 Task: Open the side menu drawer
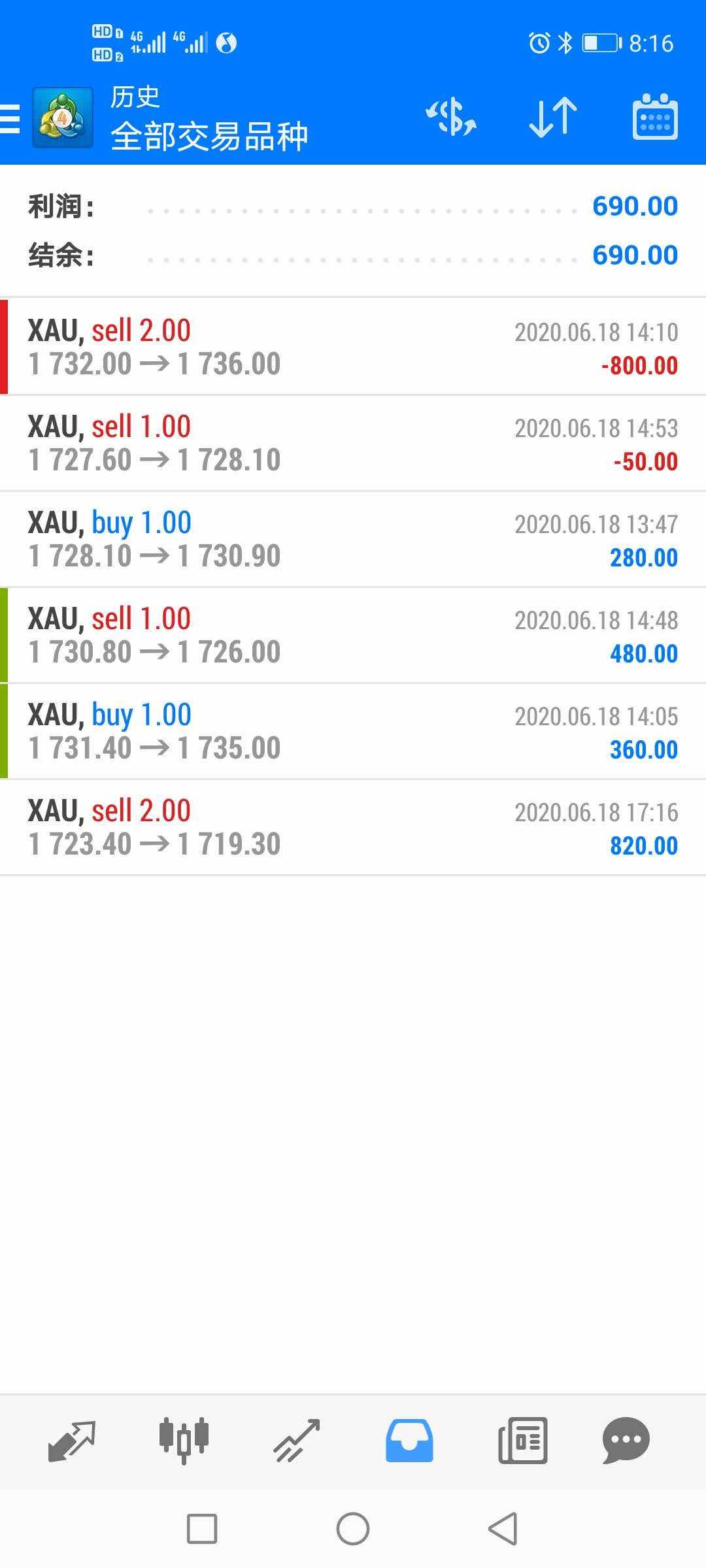click(12, 119)
